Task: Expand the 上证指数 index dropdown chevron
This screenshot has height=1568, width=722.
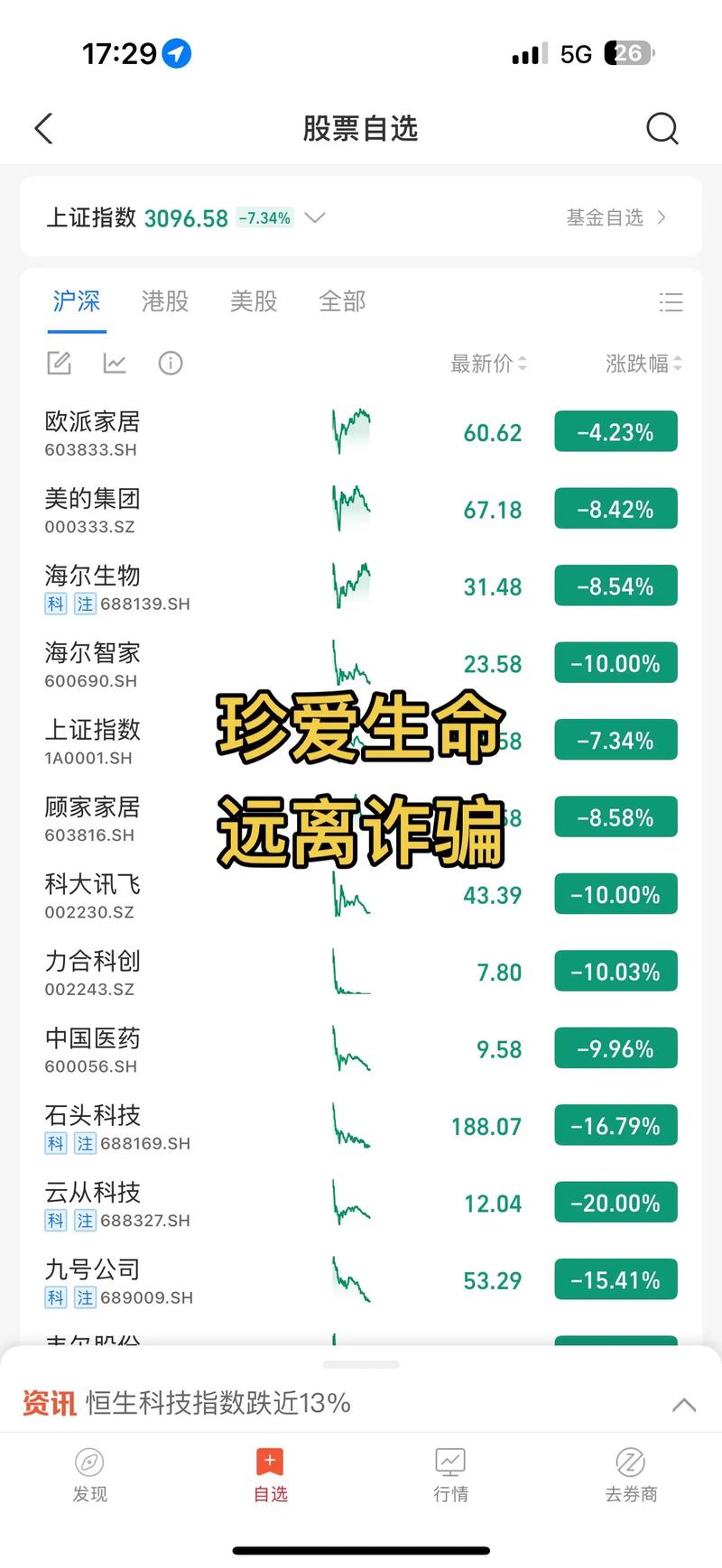Action: click(x=315, y=217)
